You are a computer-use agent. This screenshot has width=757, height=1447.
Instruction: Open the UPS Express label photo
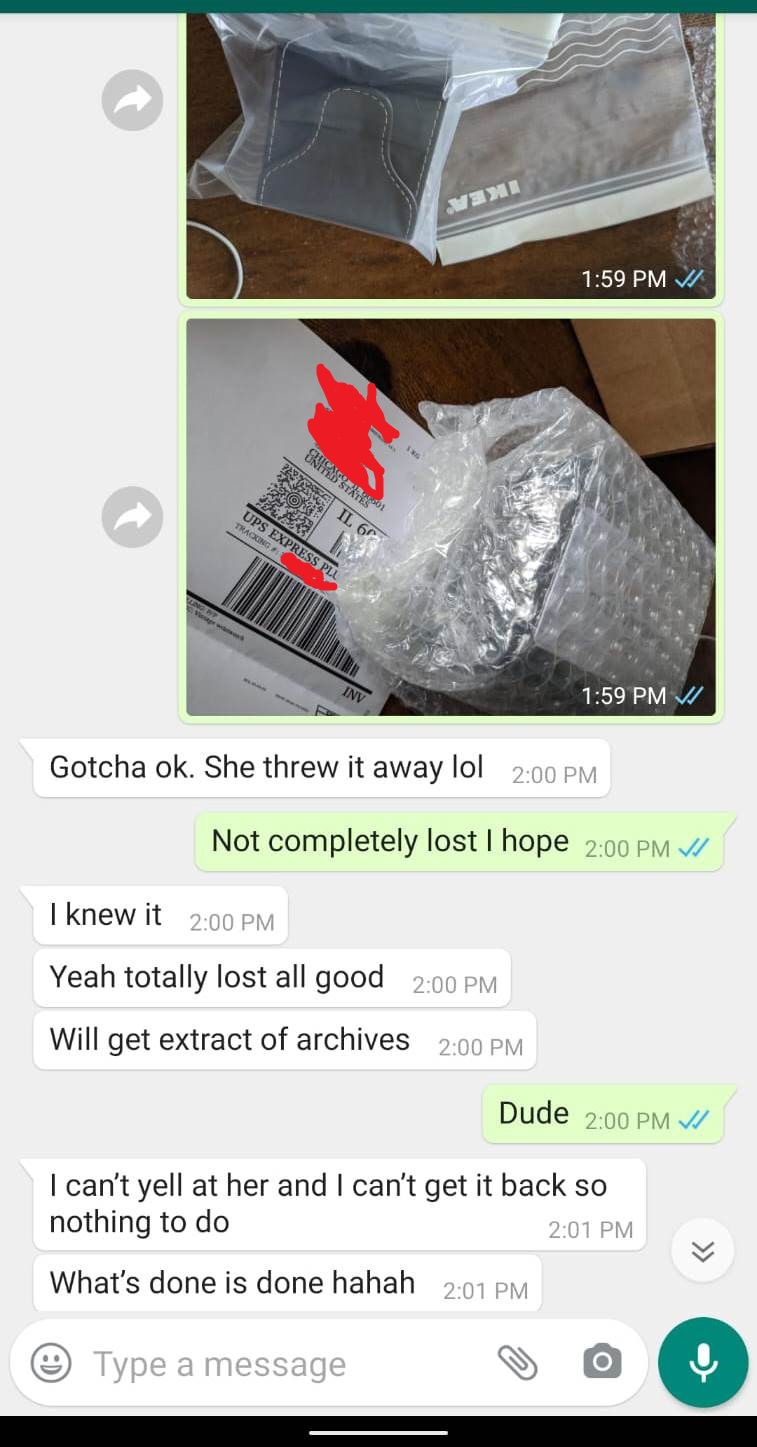(x=451, y=517)
